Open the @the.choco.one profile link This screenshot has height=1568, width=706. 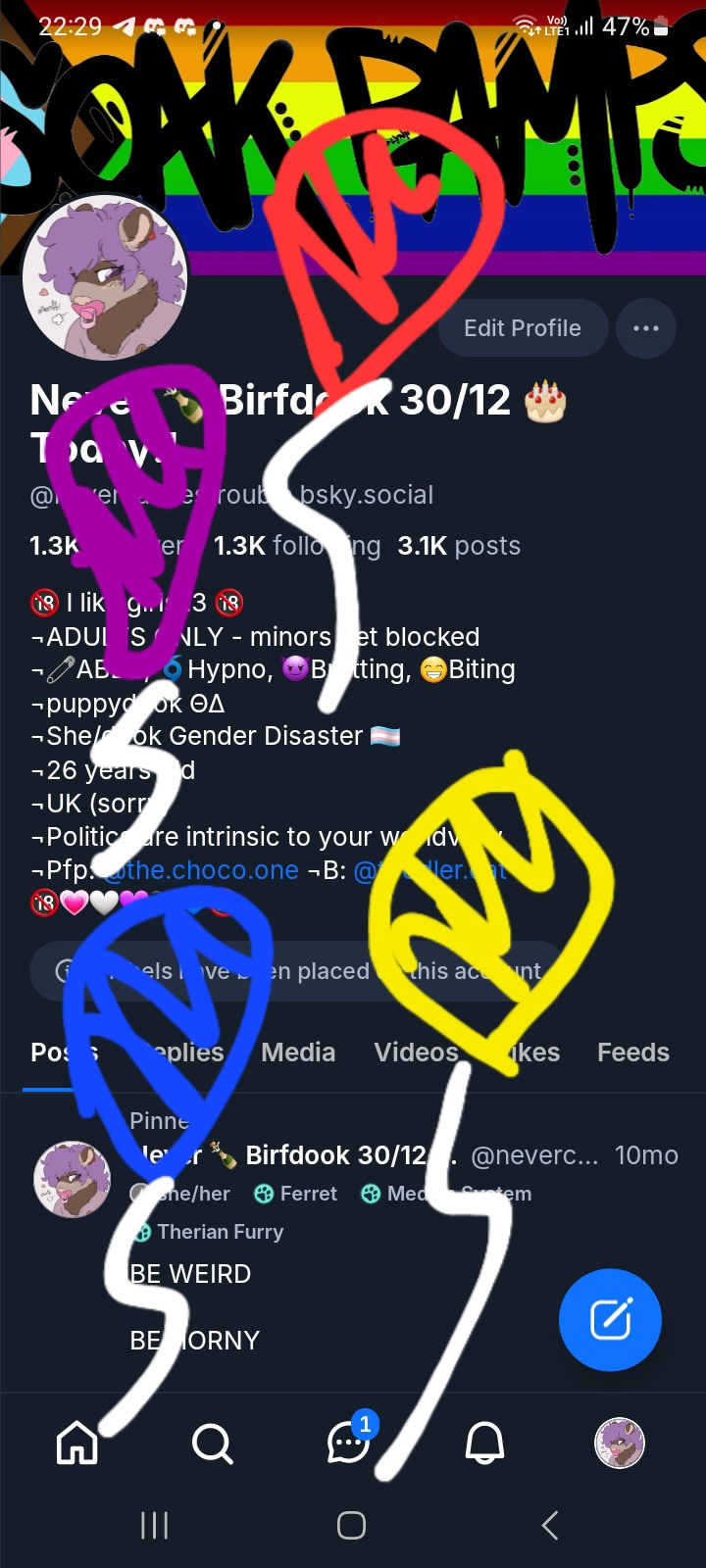pyautogui.click(x=201, y=870)
